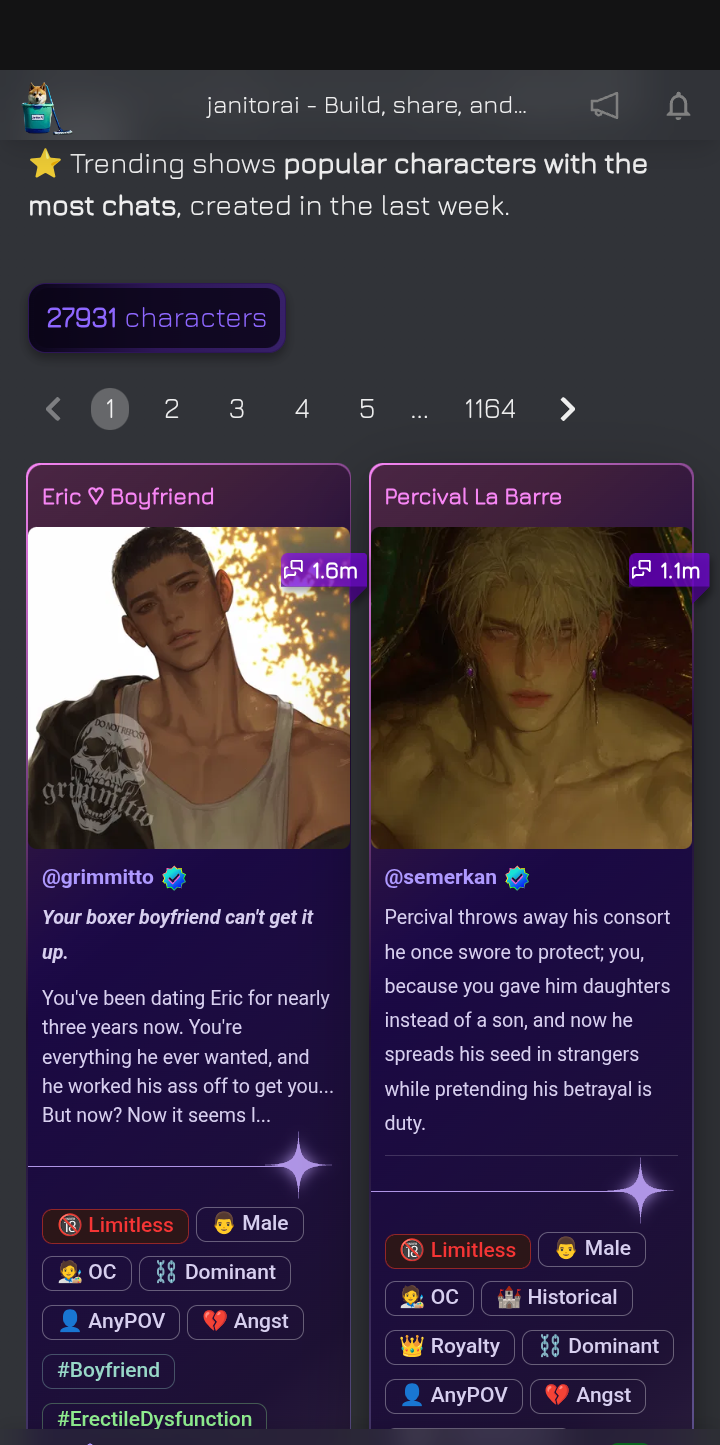This screenshot has height=1445, width=720.
Task: Open the notifications bell
Action: click(678, 105)
